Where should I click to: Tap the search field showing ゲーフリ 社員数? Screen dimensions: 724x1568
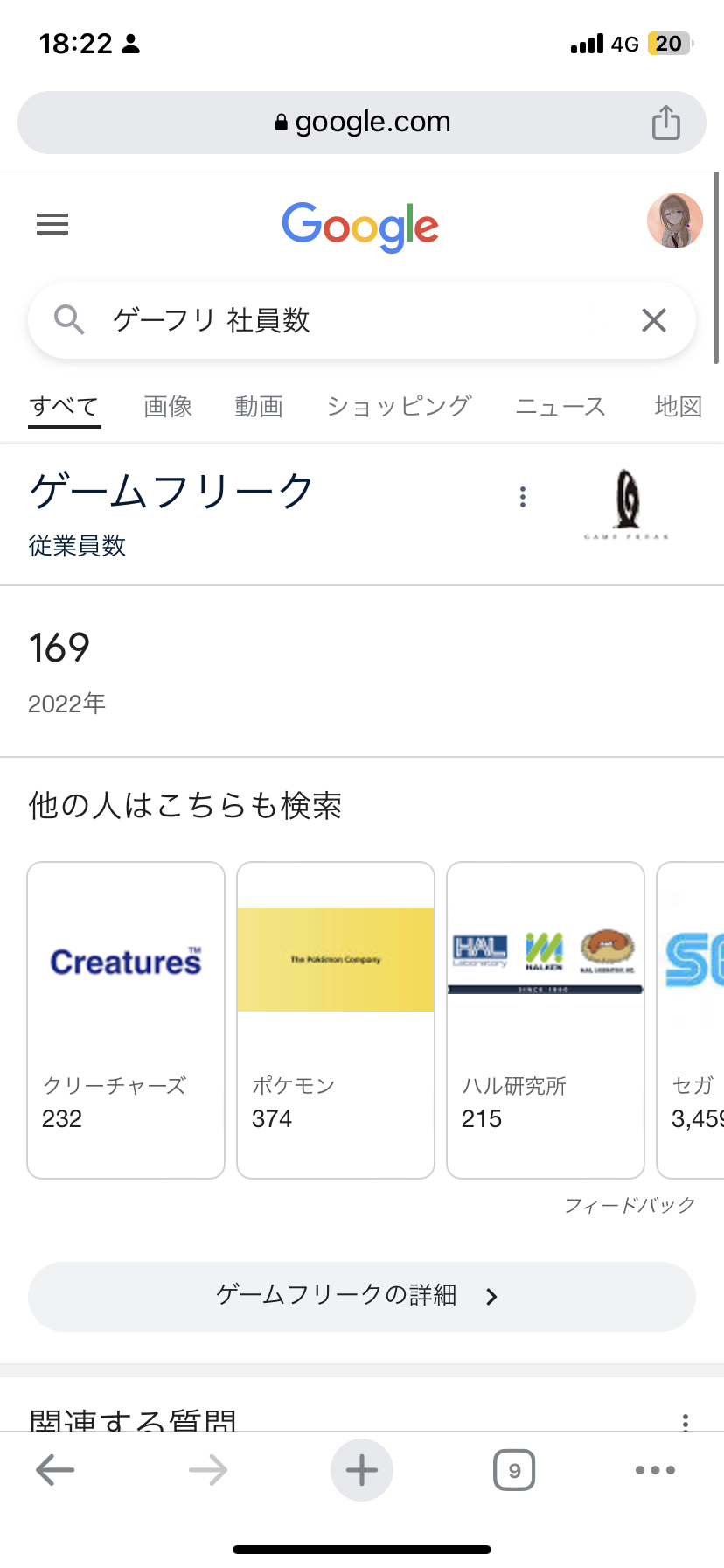[x=362, y=320]
